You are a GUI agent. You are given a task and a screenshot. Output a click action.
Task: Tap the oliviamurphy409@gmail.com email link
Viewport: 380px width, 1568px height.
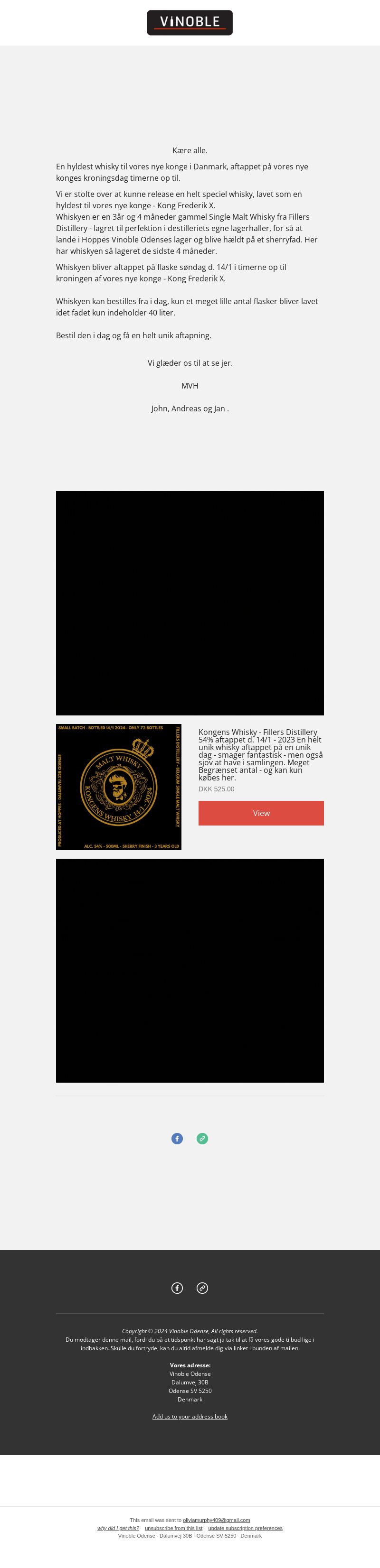216,1520
